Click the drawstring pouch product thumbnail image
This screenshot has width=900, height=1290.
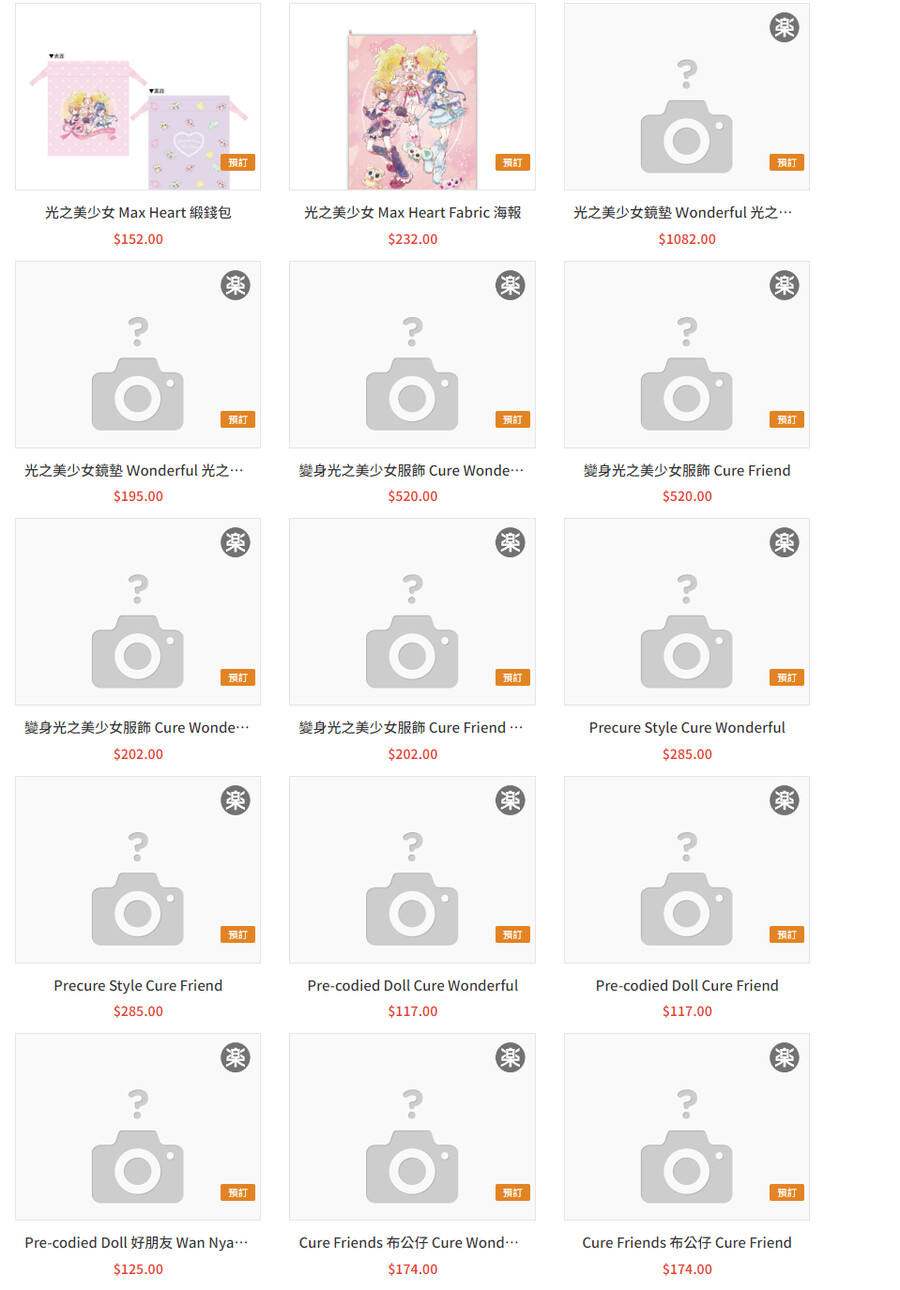[x=138, y=95]
